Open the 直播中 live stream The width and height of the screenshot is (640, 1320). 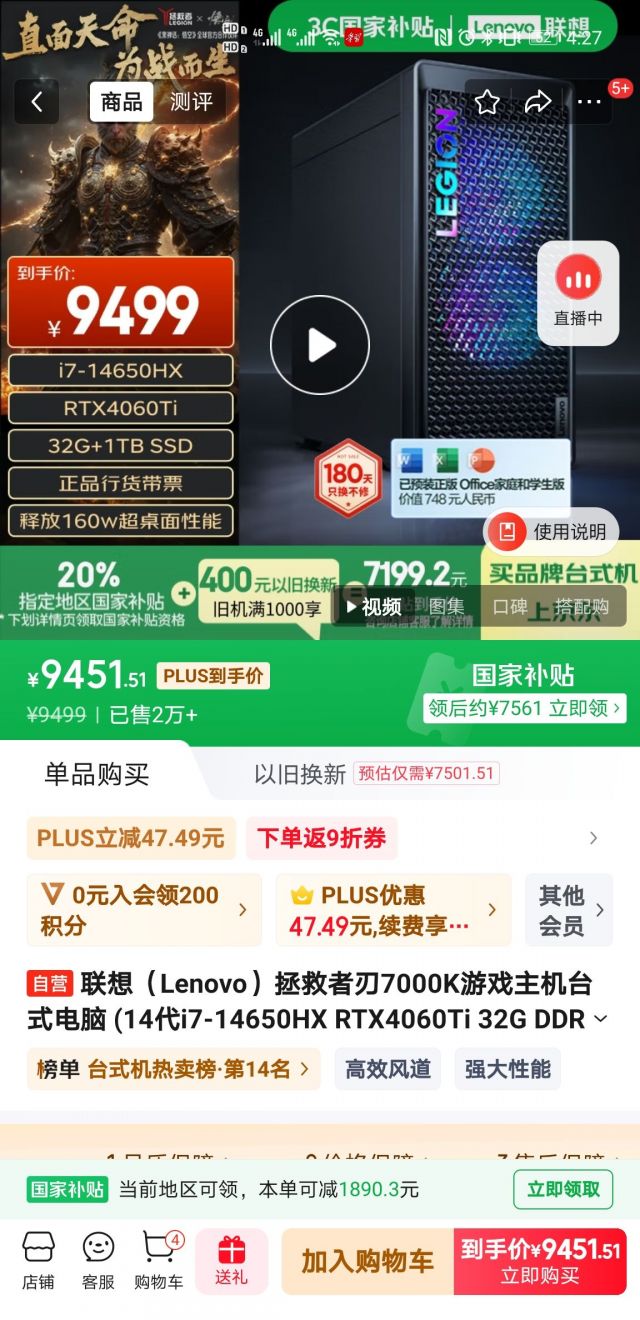click(578, 293)
